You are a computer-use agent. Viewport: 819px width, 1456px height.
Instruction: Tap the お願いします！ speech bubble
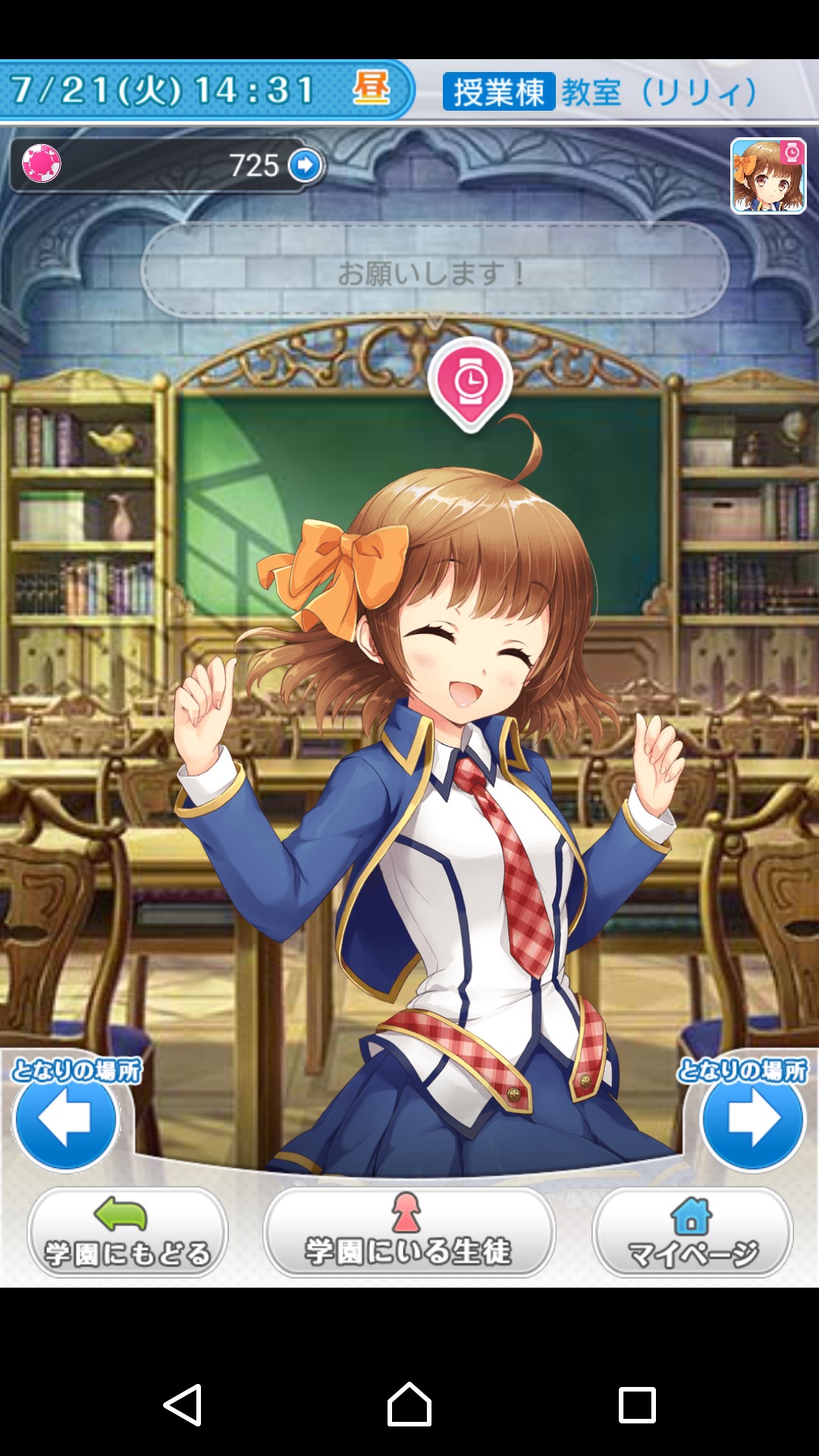(434, 271)
